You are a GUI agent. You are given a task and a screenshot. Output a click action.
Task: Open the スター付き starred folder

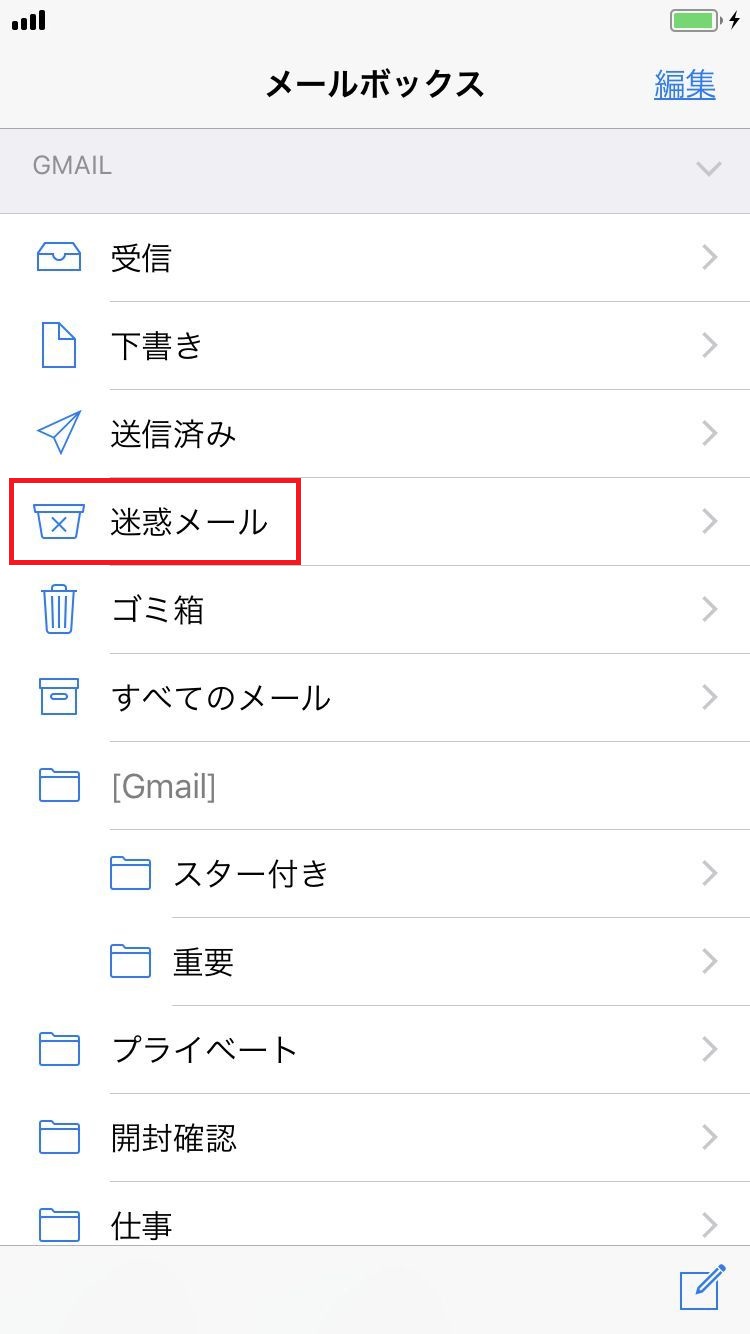coord(400,874)
